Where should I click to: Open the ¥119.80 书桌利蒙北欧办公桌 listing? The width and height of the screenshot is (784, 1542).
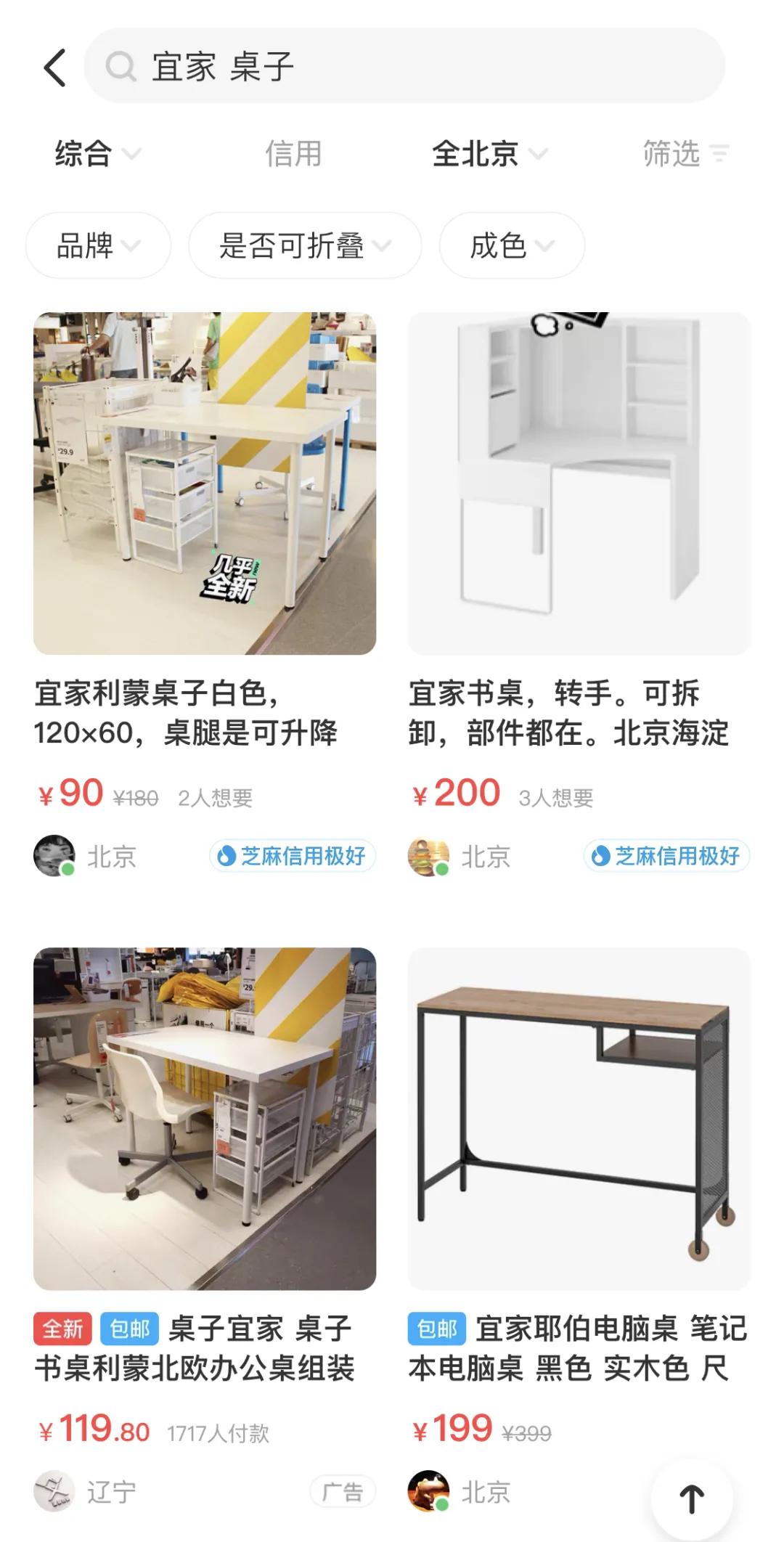(205, 1119)
